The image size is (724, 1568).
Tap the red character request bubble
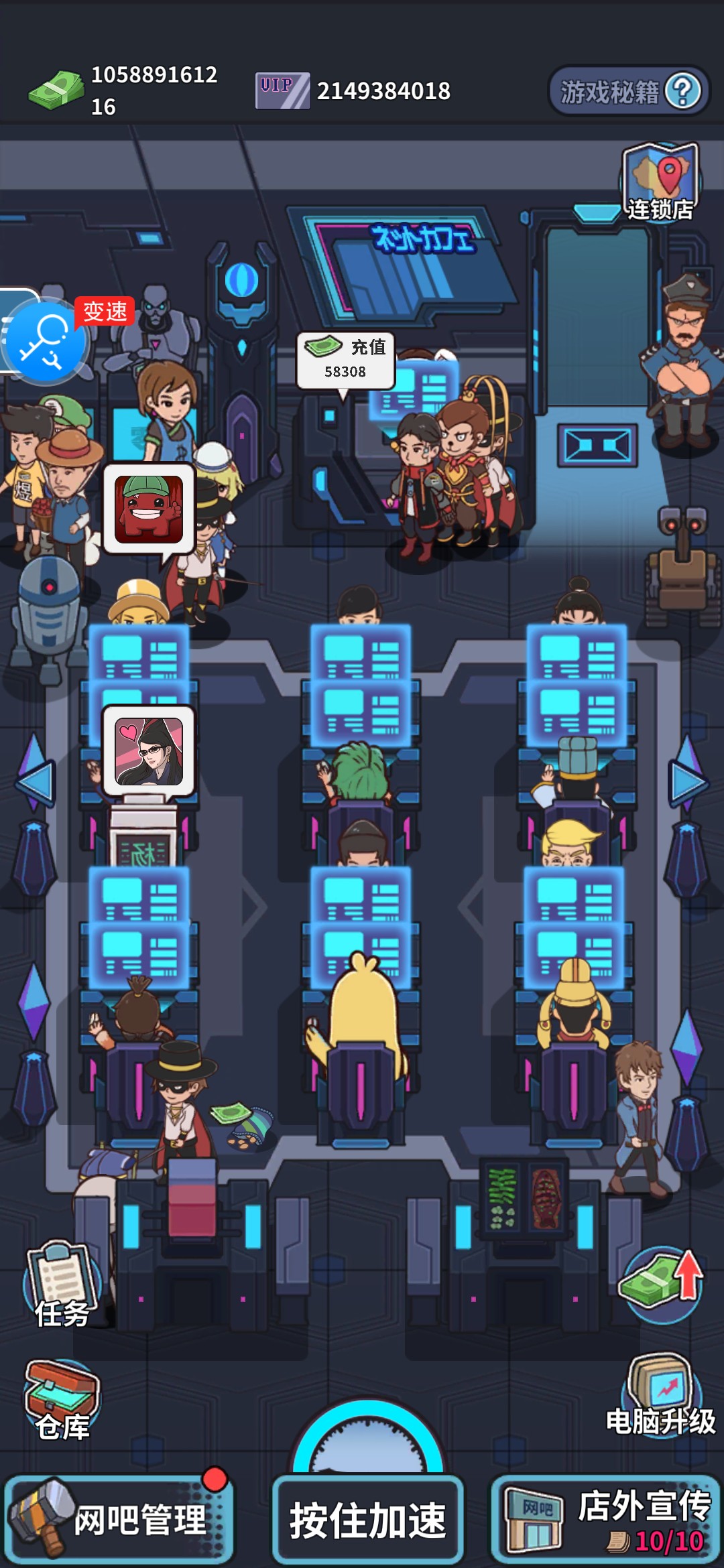click(x=149, y=509)
